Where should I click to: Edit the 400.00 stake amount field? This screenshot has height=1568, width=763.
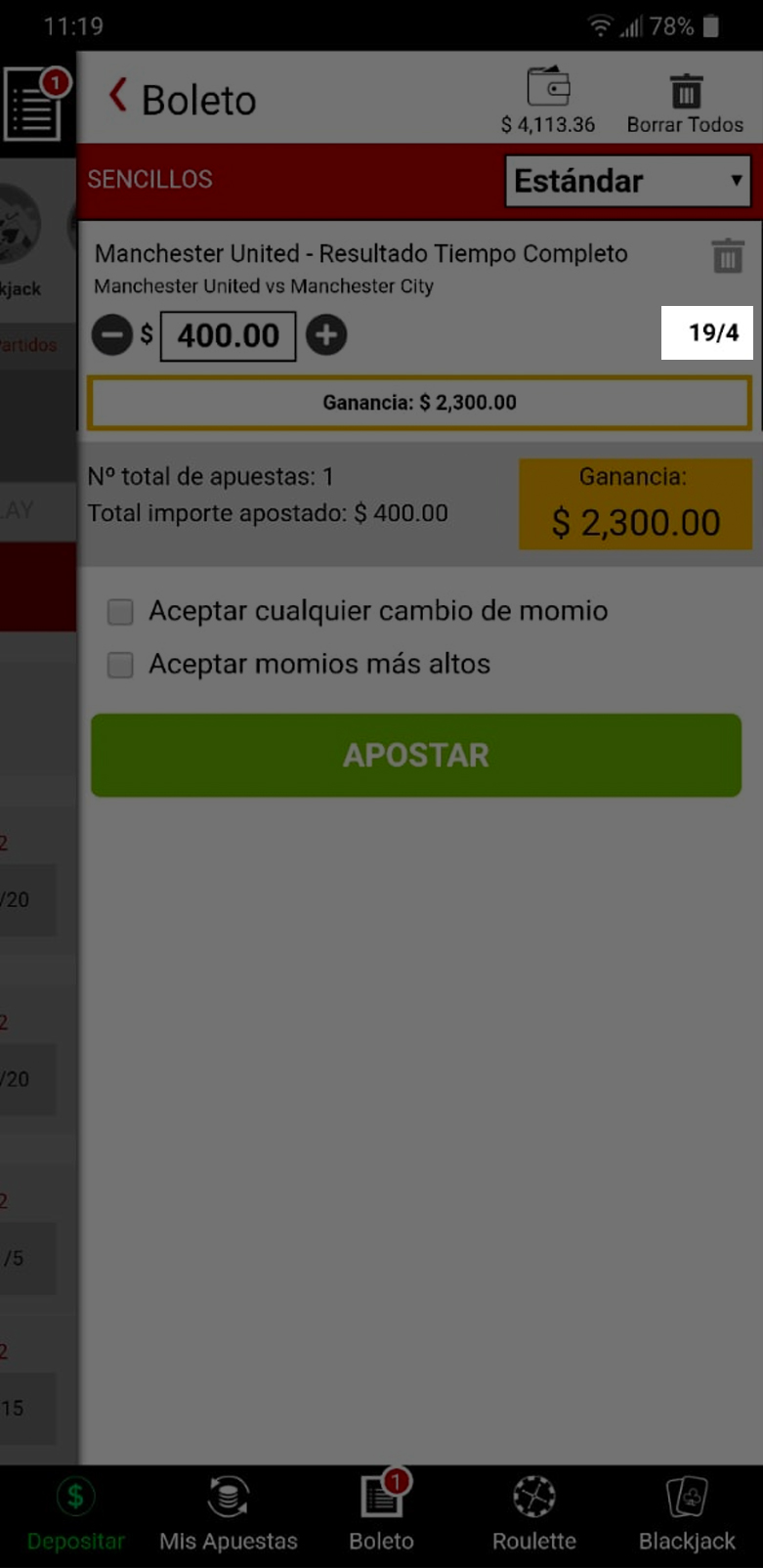pos(228,336)
